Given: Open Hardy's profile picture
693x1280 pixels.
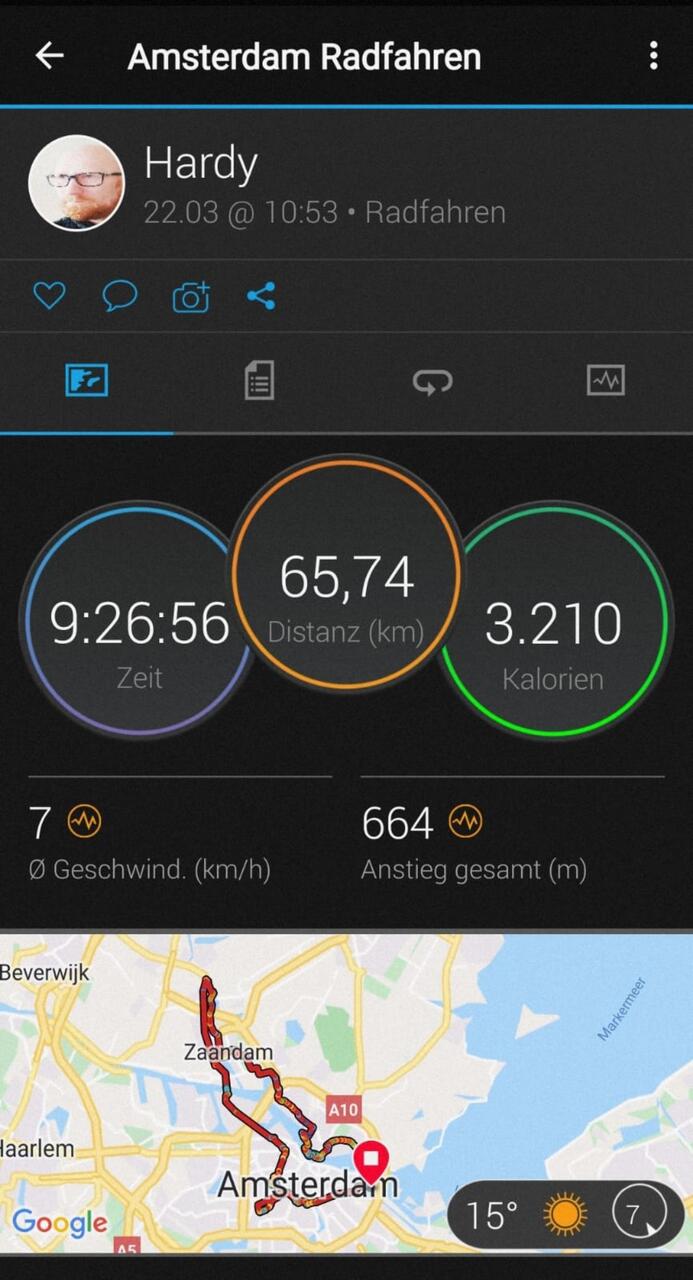Looking at the screenshot, I should (77, 184).
